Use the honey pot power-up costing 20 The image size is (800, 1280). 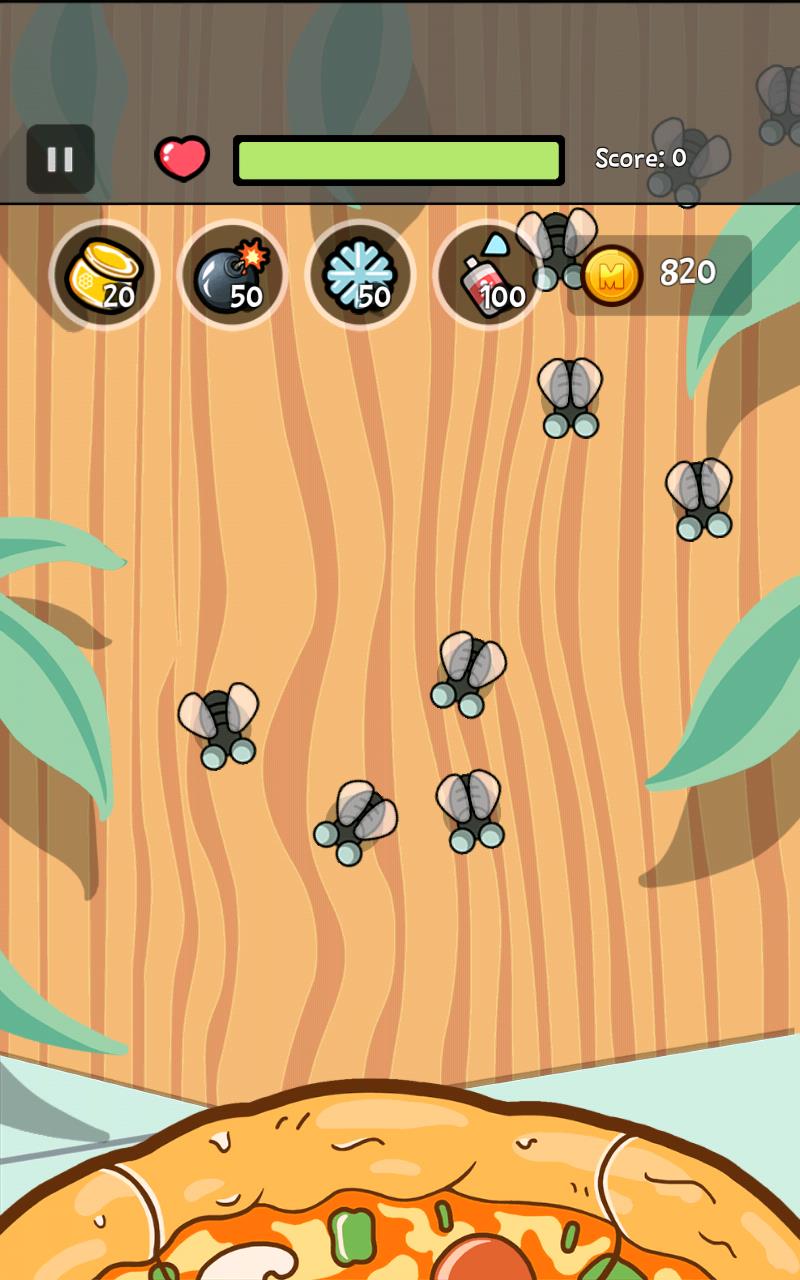tap(104, 275)
